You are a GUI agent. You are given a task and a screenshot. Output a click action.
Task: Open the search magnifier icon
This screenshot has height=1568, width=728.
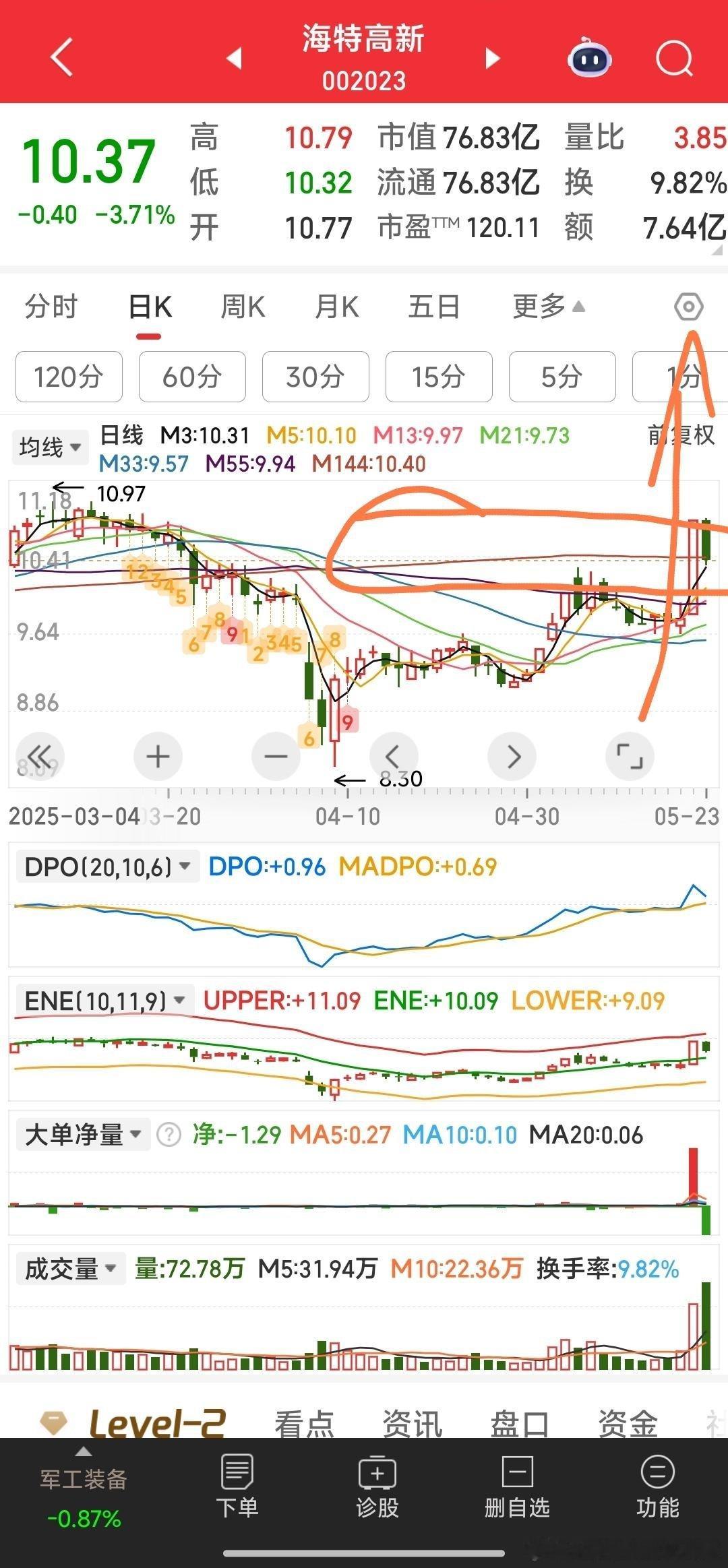[674, 59]
